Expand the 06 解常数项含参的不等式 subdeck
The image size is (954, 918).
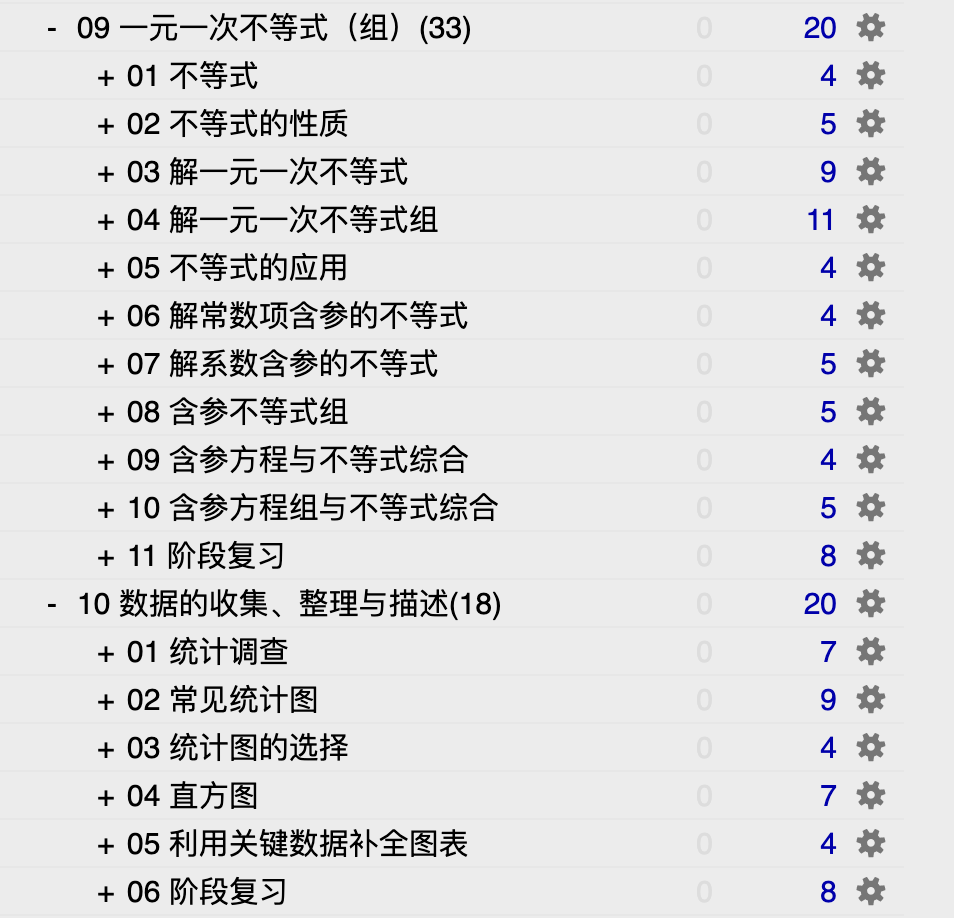point(106,317)
